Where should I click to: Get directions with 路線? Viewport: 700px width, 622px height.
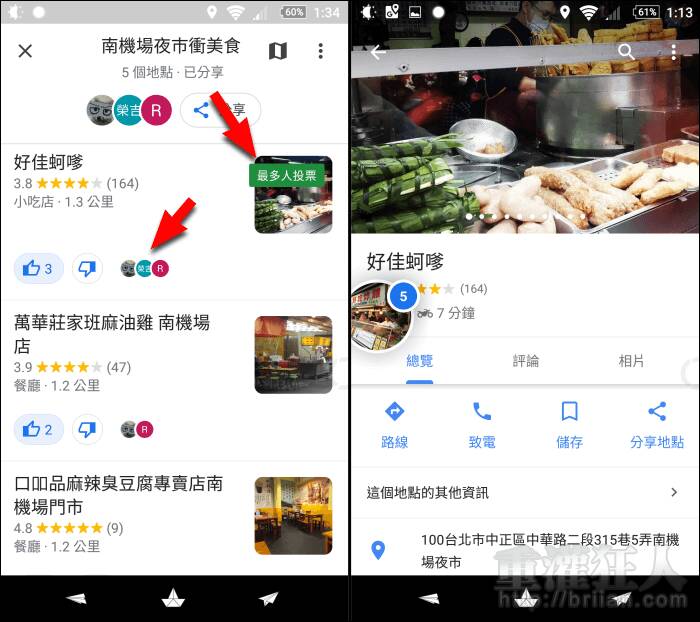[x=394, y=424]
